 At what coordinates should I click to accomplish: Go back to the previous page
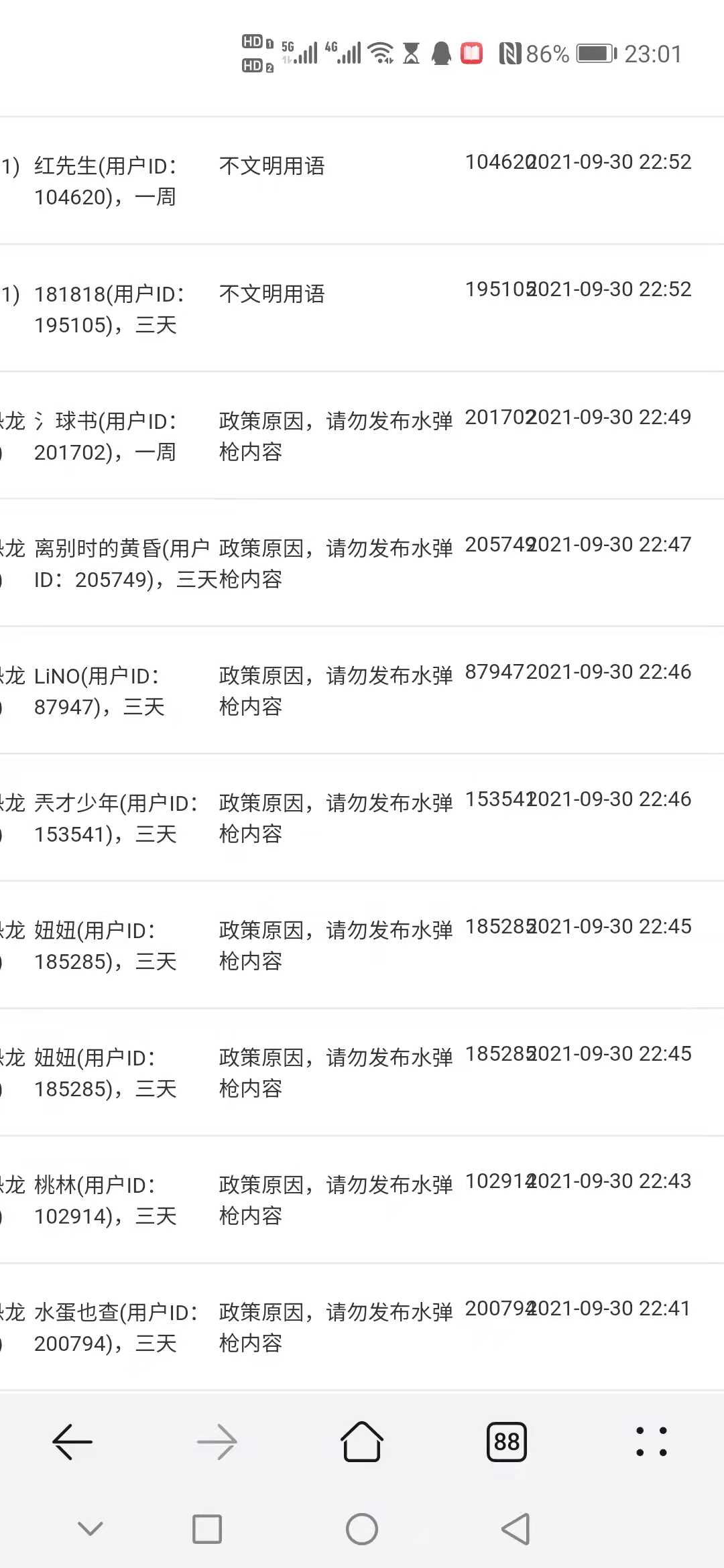(x=72, y=1441)
